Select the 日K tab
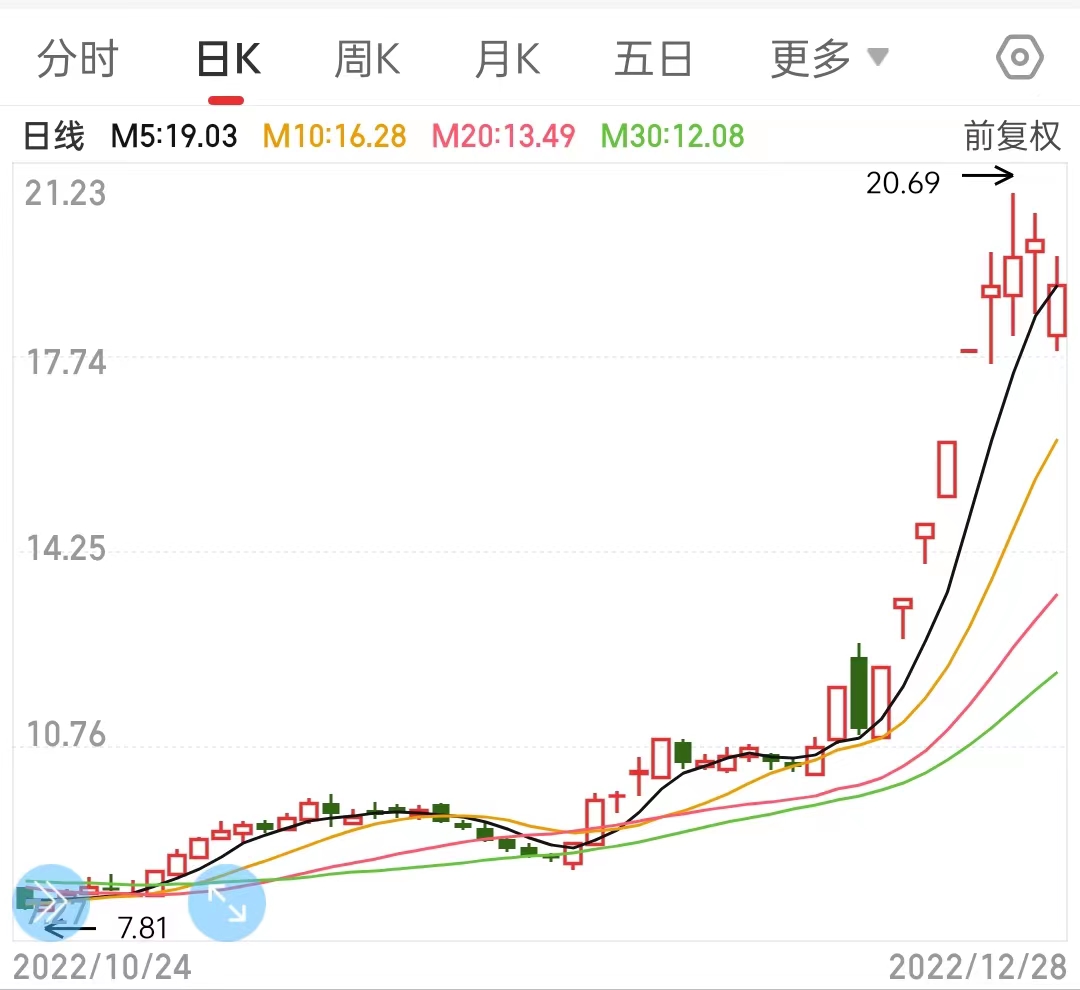This screenshot has width=1080, height=990. click(228, 60)
